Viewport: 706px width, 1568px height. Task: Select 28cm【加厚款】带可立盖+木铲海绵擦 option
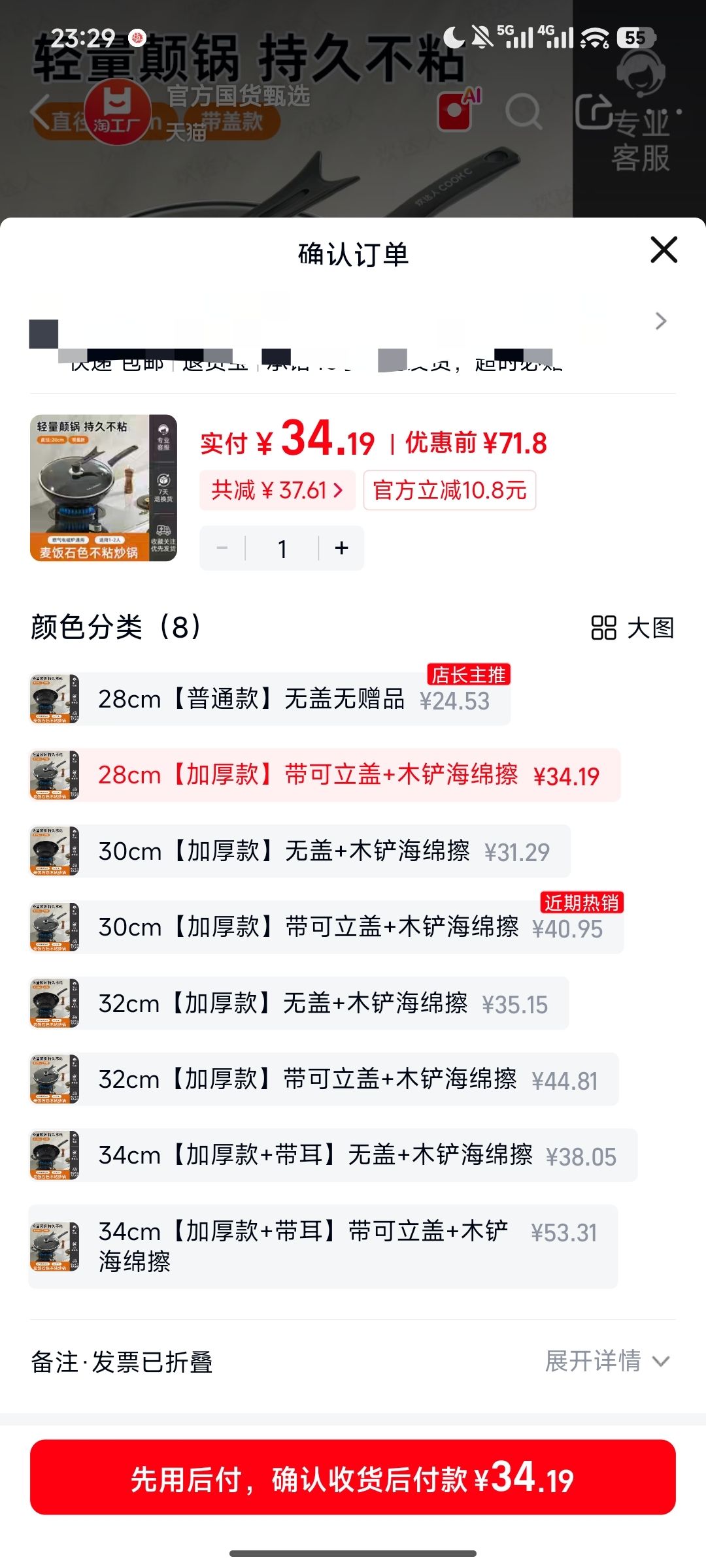click(x=325, y=775)
